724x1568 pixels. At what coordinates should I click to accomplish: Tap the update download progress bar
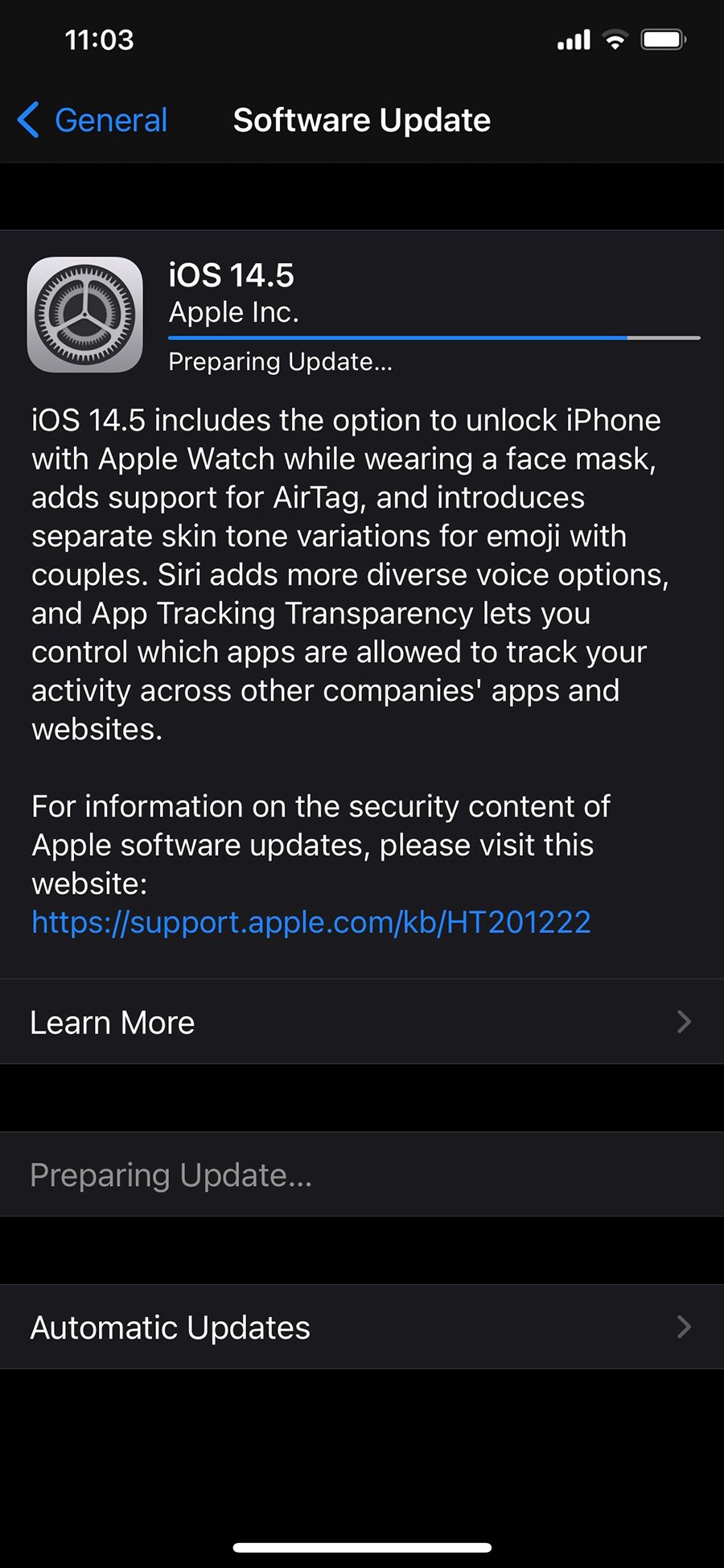point(432,337)
